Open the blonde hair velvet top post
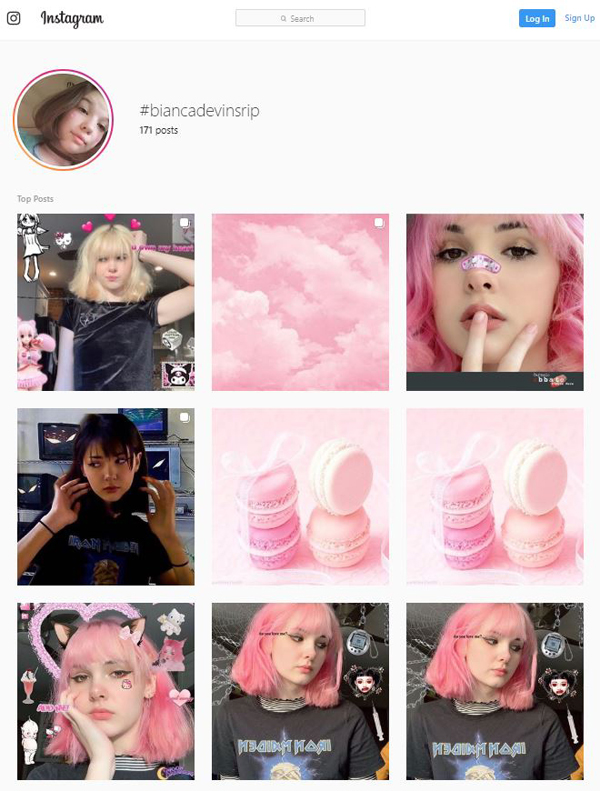Image resolution: width=600 pixels, height=791 pixels. click(106, 301)
